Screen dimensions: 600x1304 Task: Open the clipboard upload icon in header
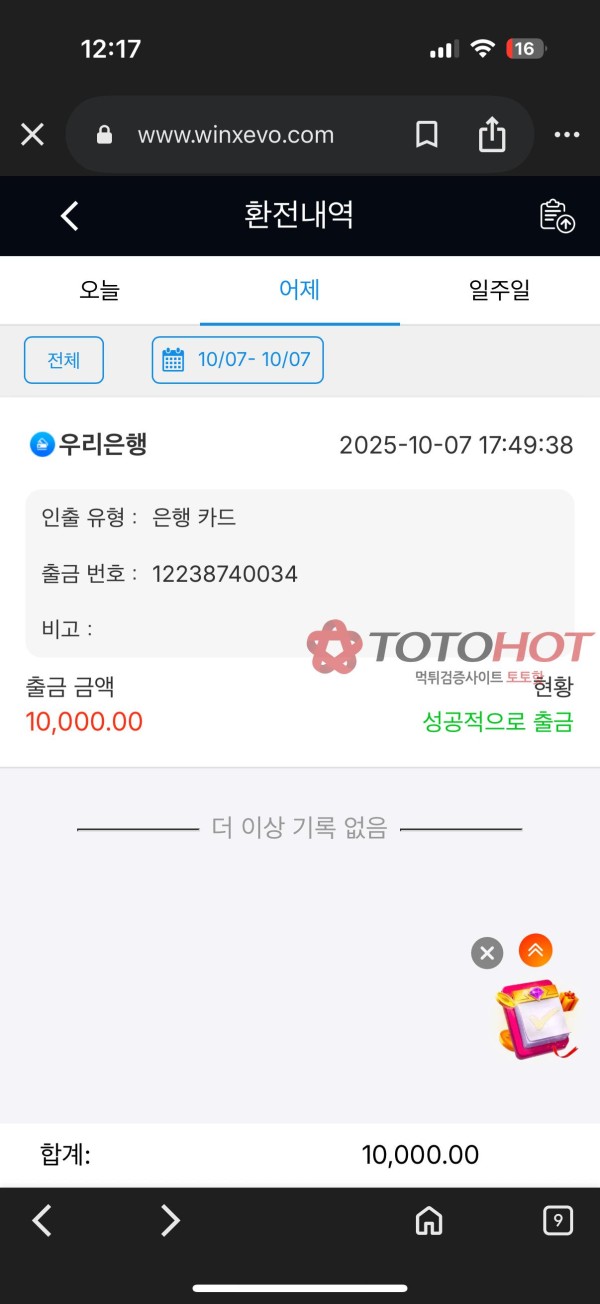(557, 216)
